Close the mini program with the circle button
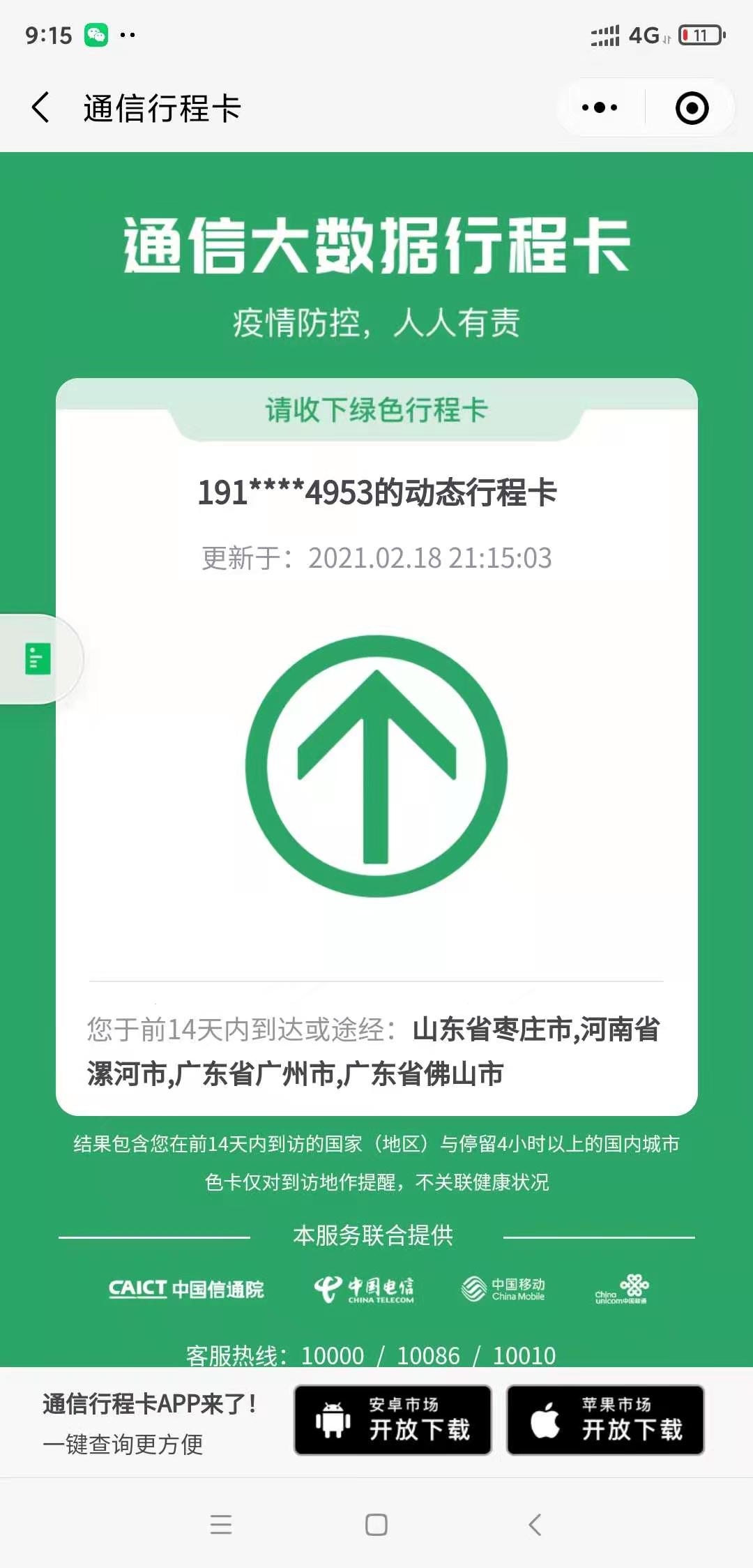The height and width of the screenshot is (1568, 753). pos(692,107)
